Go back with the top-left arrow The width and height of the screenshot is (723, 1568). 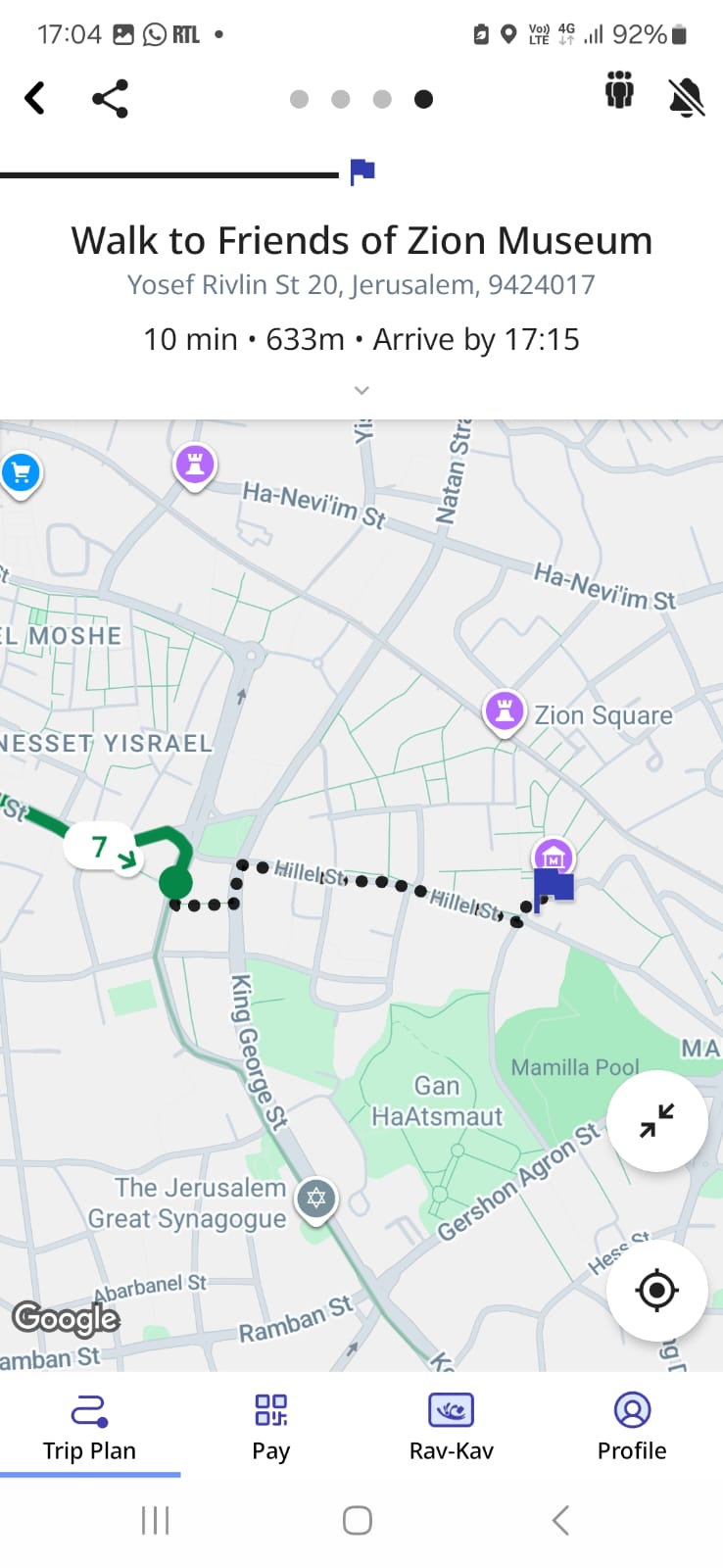35,98
